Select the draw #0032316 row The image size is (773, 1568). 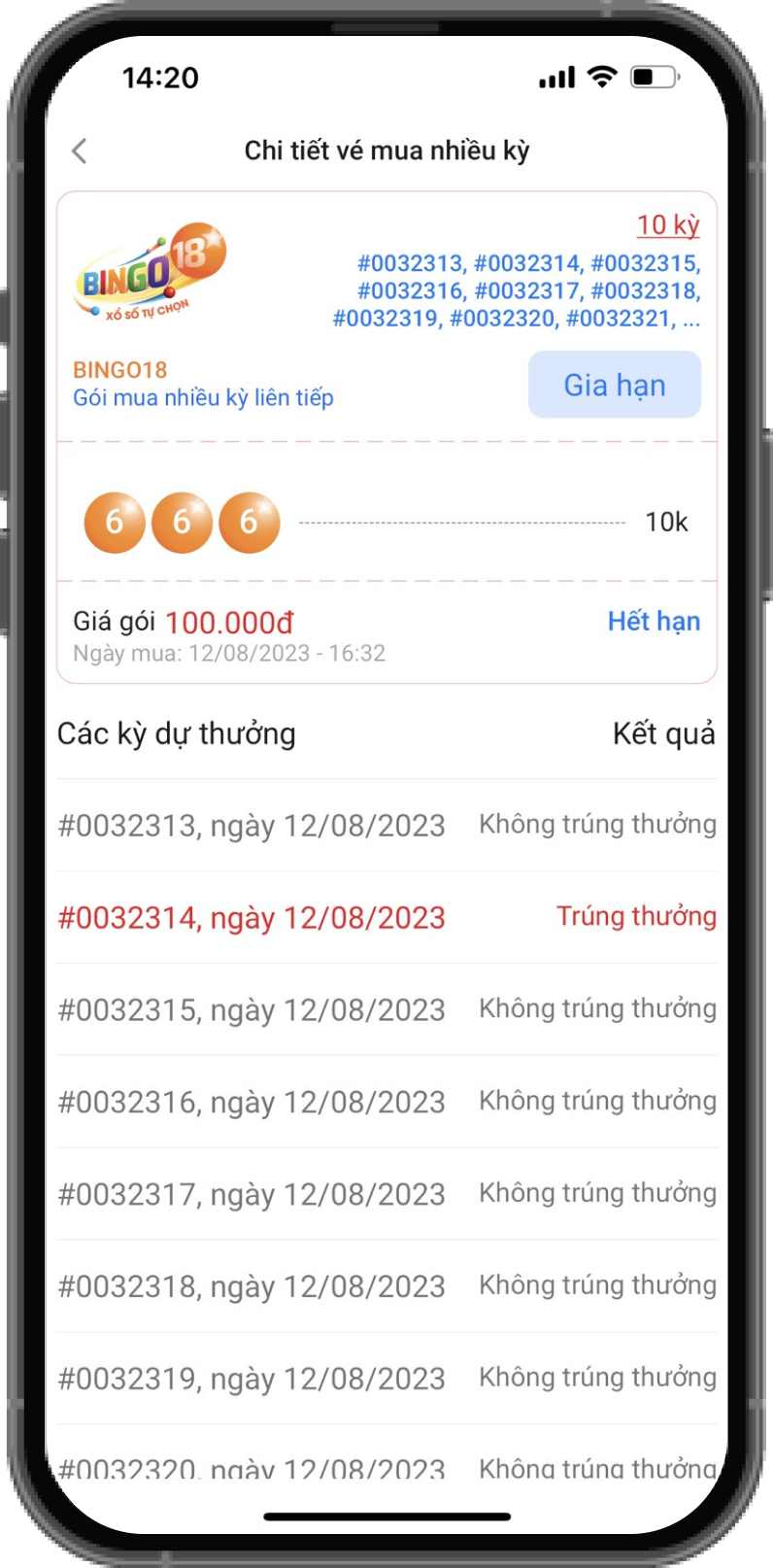[x=386, y=1102]
